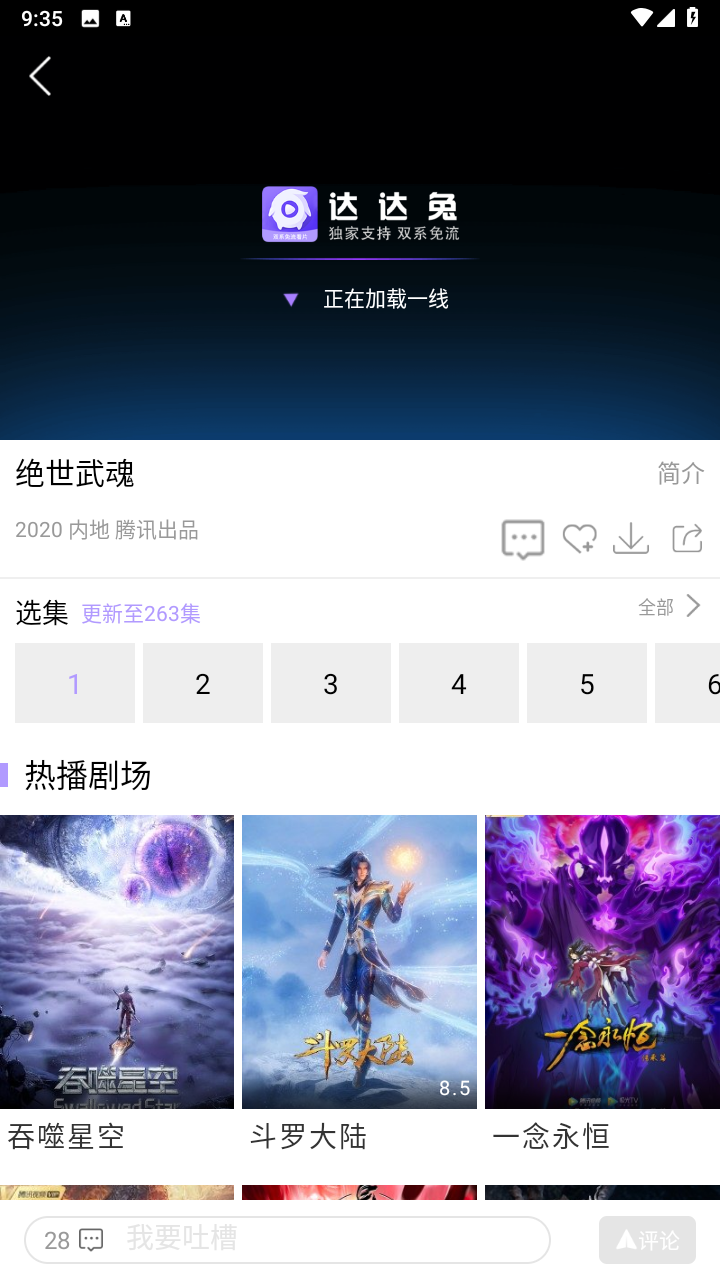720x1280 pixels.
Task: Open 一念永恒 poster
Action: [x=602, y=961]
